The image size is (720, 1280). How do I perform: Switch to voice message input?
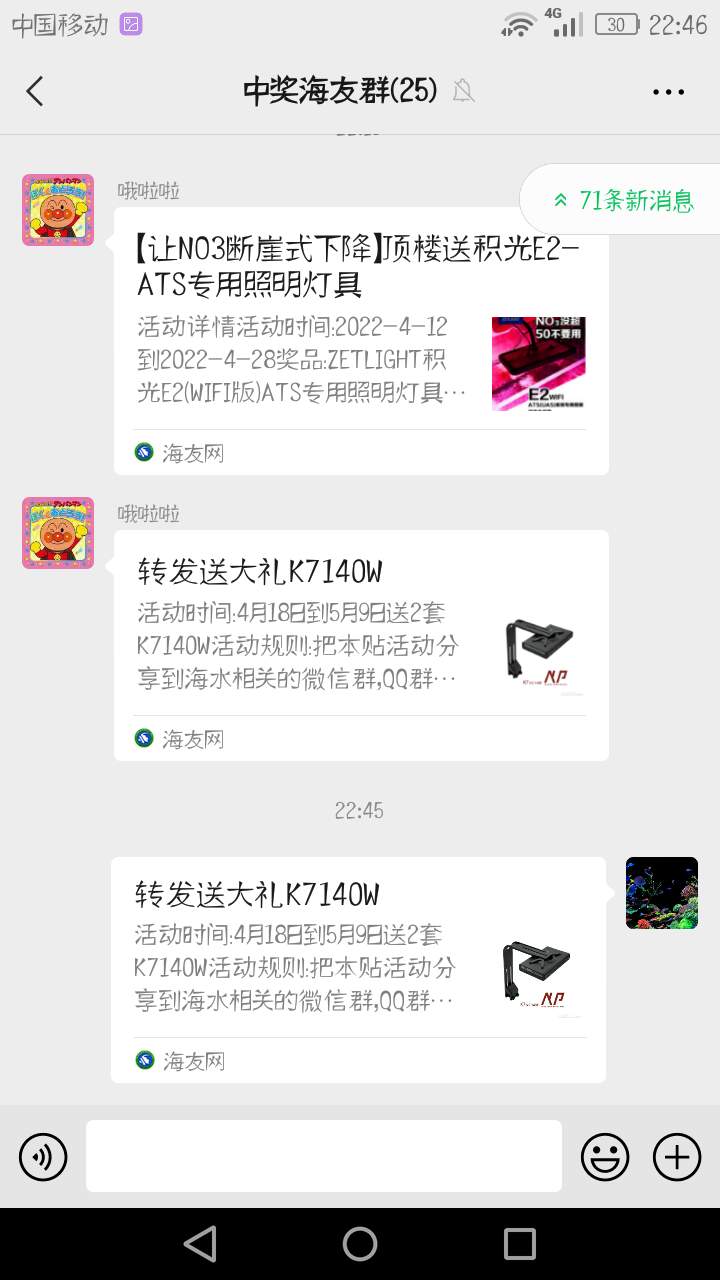click(43, 1157)
